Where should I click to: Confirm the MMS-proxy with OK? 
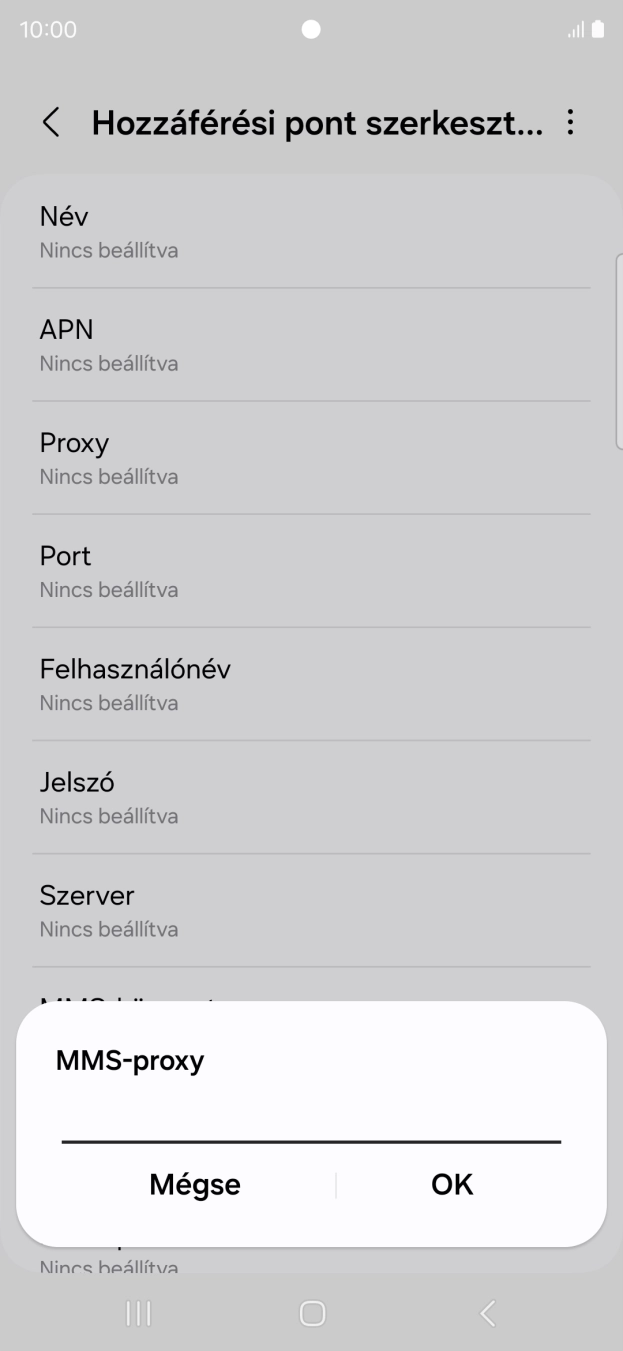pos(452,1185)
